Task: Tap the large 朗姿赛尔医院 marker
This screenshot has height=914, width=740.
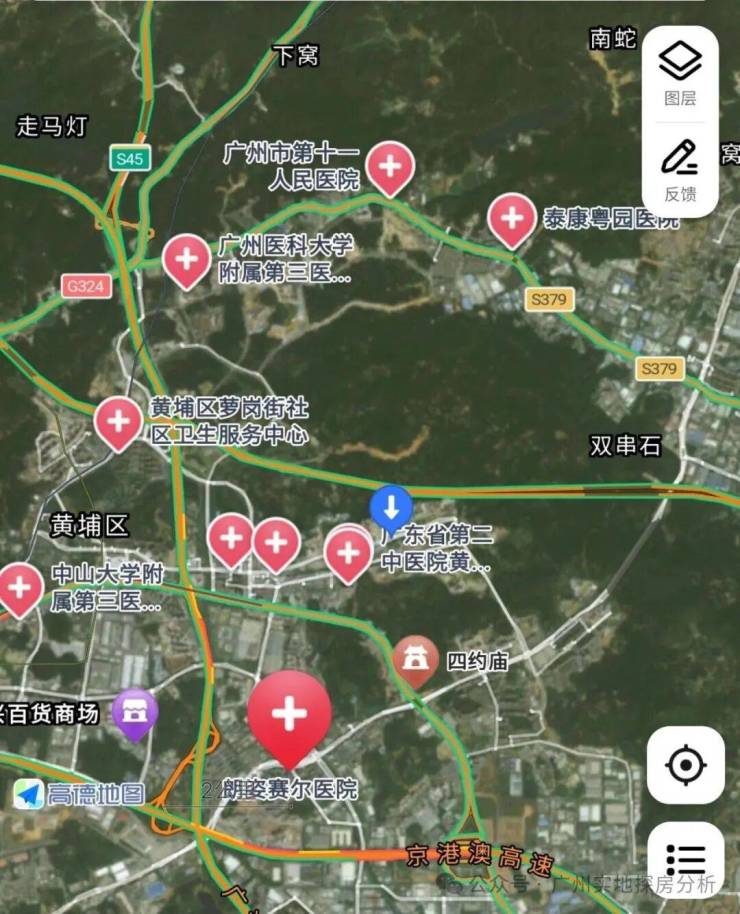Action: click(290, 714)
